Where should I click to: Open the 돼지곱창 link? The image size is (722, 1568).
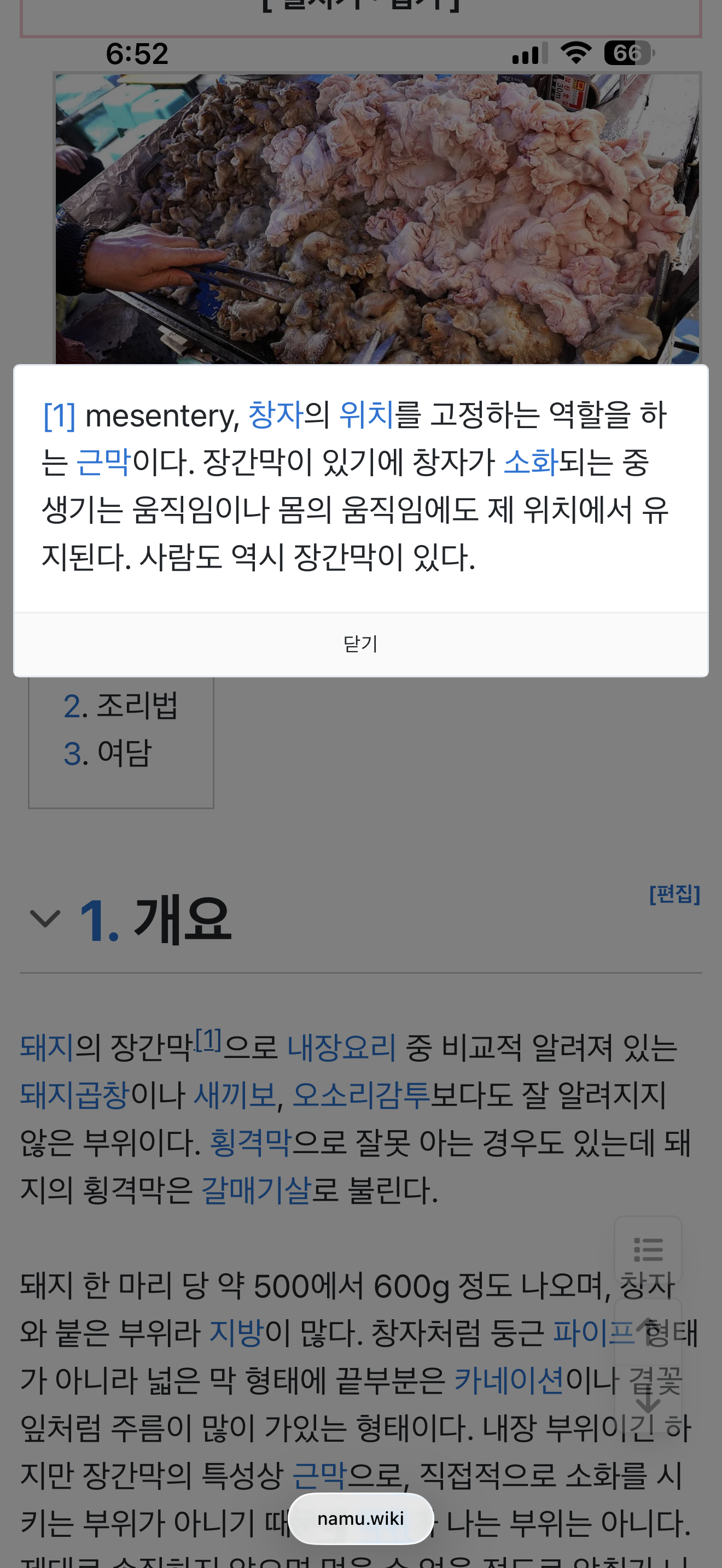(x=75, y=1096)
